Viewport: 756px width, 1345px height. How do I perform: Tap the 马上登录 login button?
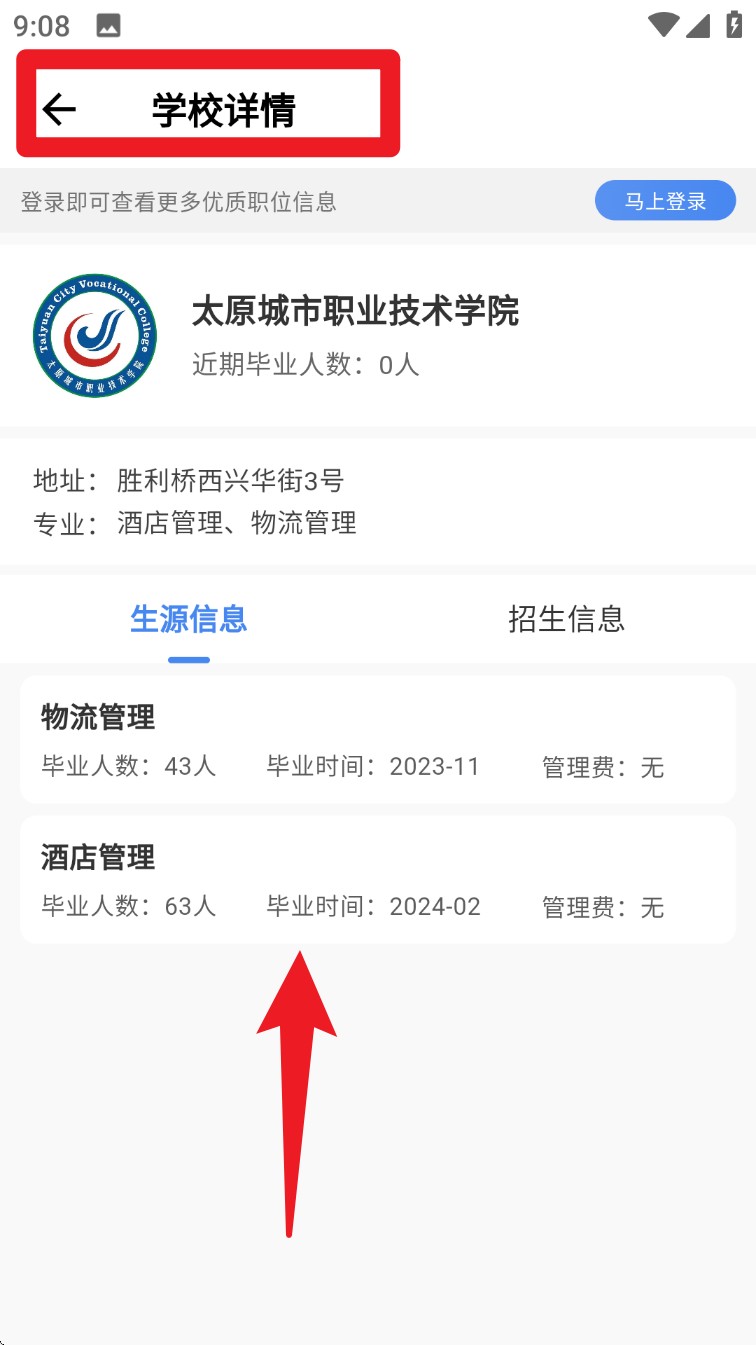tap(665, 201)
